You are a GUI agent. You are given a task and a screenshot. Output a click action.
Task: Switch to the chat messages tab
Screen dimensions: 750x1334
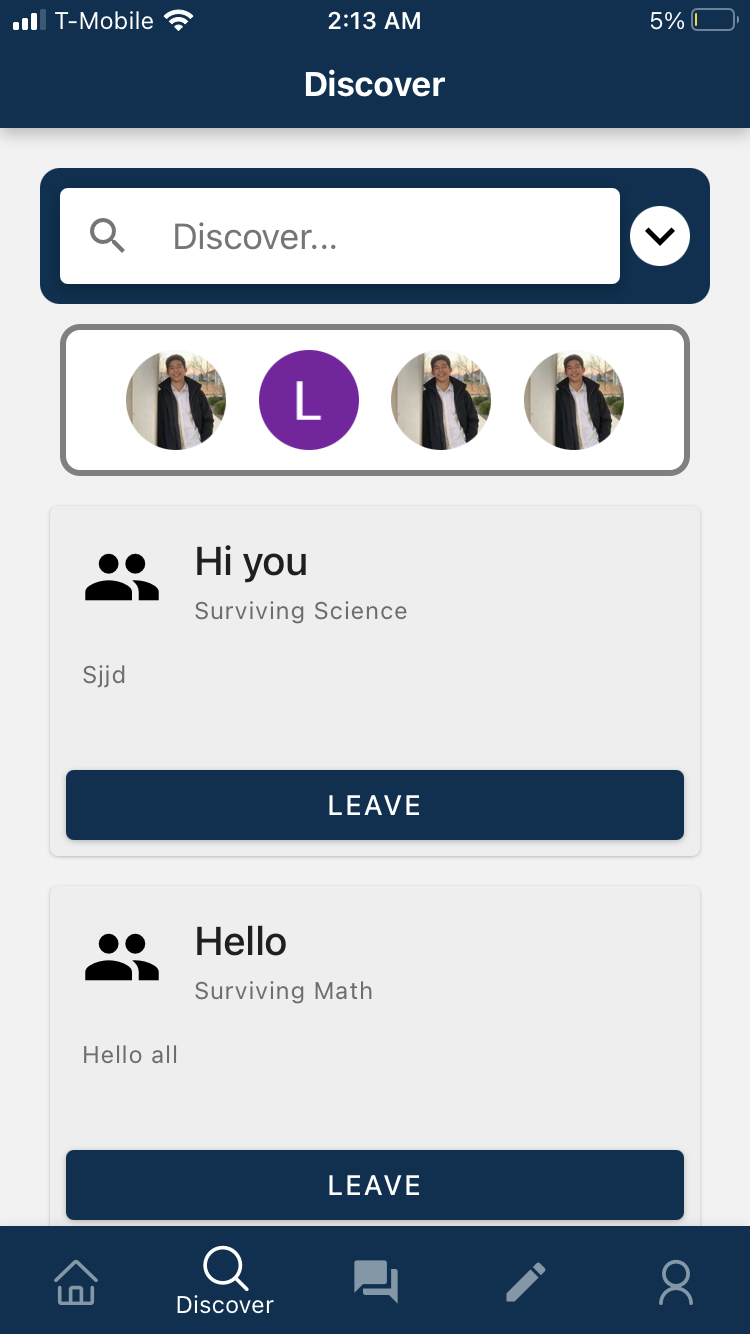376,1281
